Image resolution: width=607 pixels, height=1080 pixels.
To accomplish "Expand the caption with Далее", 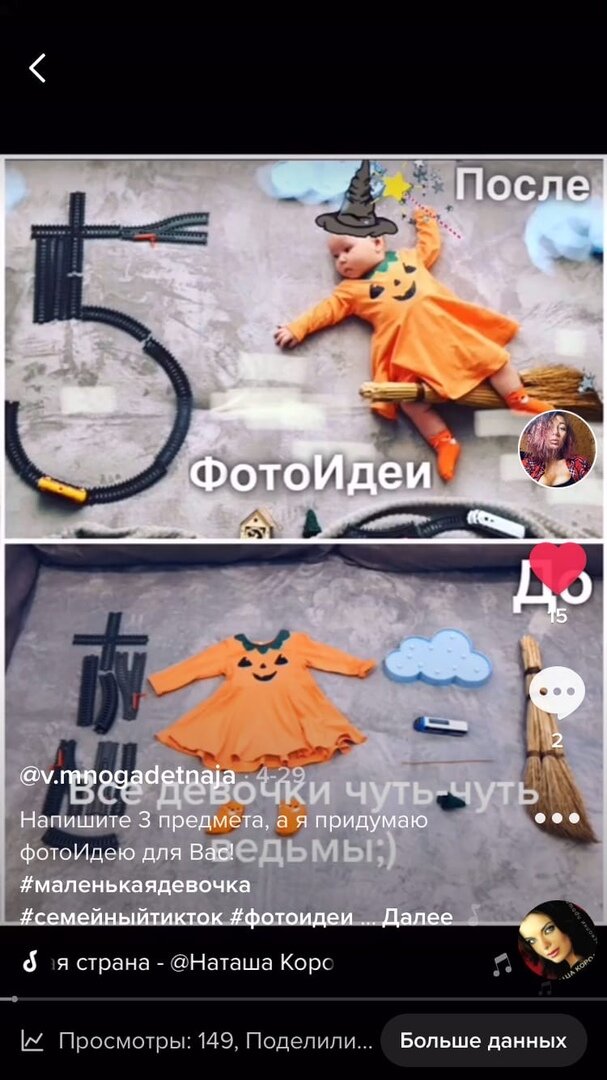I will click(x=418, y=917).
